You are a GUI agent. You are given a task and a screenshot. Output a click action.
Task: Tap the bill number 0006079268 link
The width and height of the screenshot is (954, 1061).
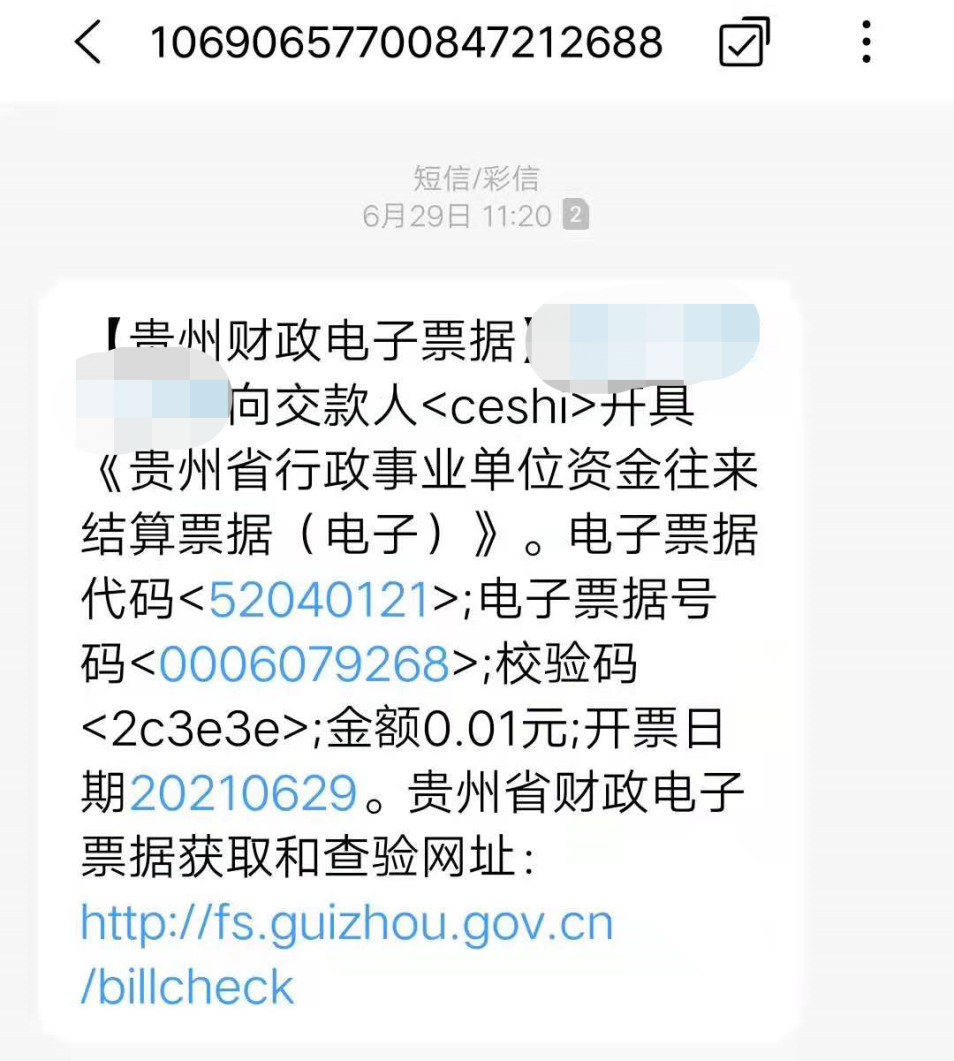[x=304, y=664]
